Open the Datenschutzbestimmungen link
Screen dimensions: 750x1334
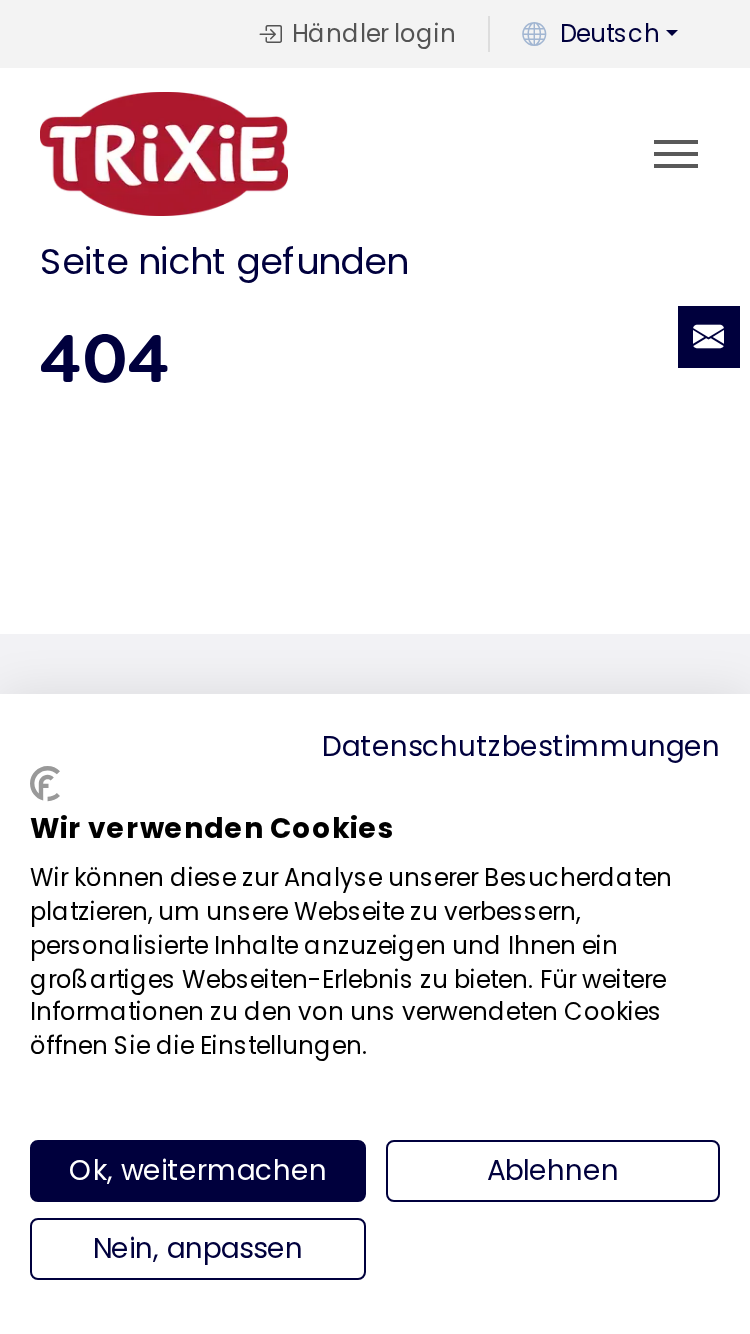click(520, 746)
